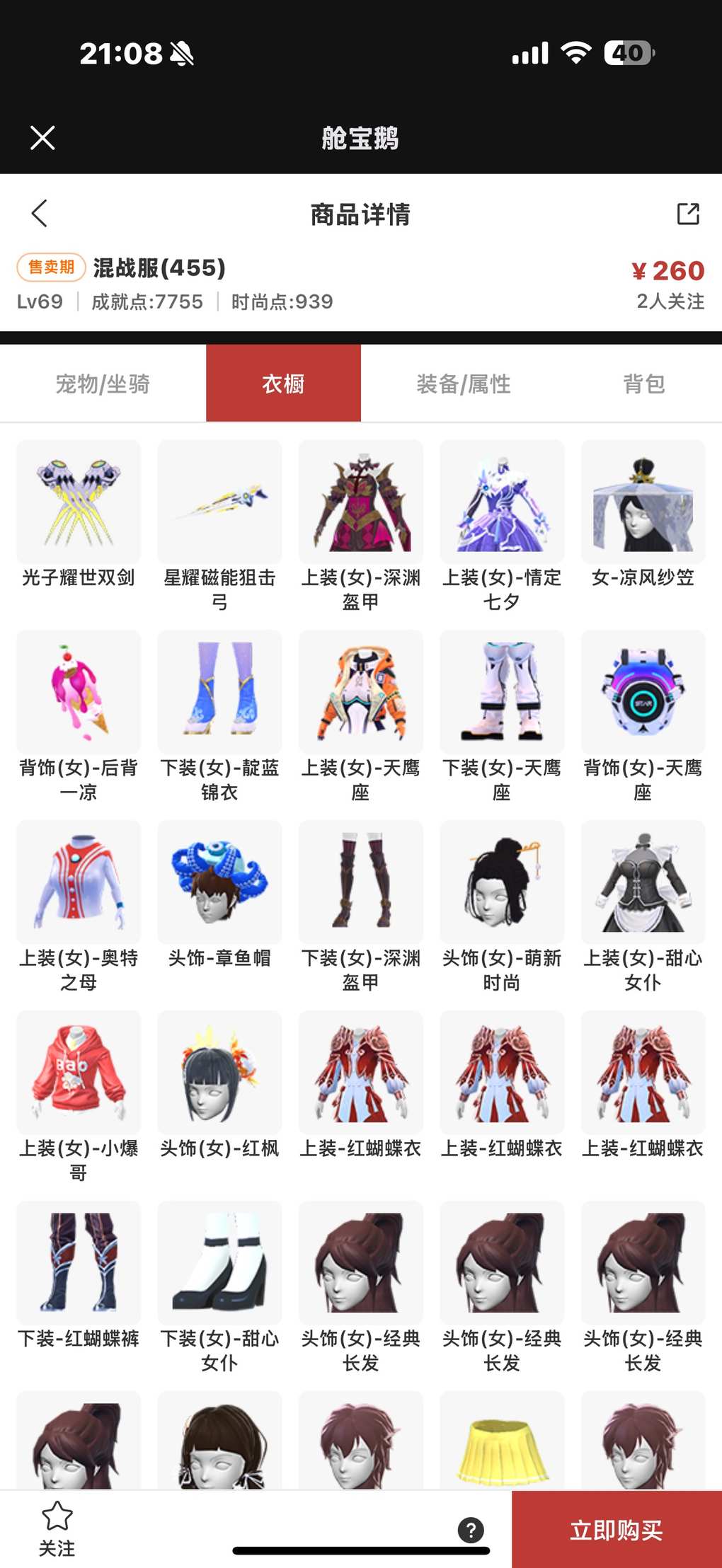Close the 舱宝鹅 mini app
The width and height of the screenshot is (722, 1568).
coord(42,138)
